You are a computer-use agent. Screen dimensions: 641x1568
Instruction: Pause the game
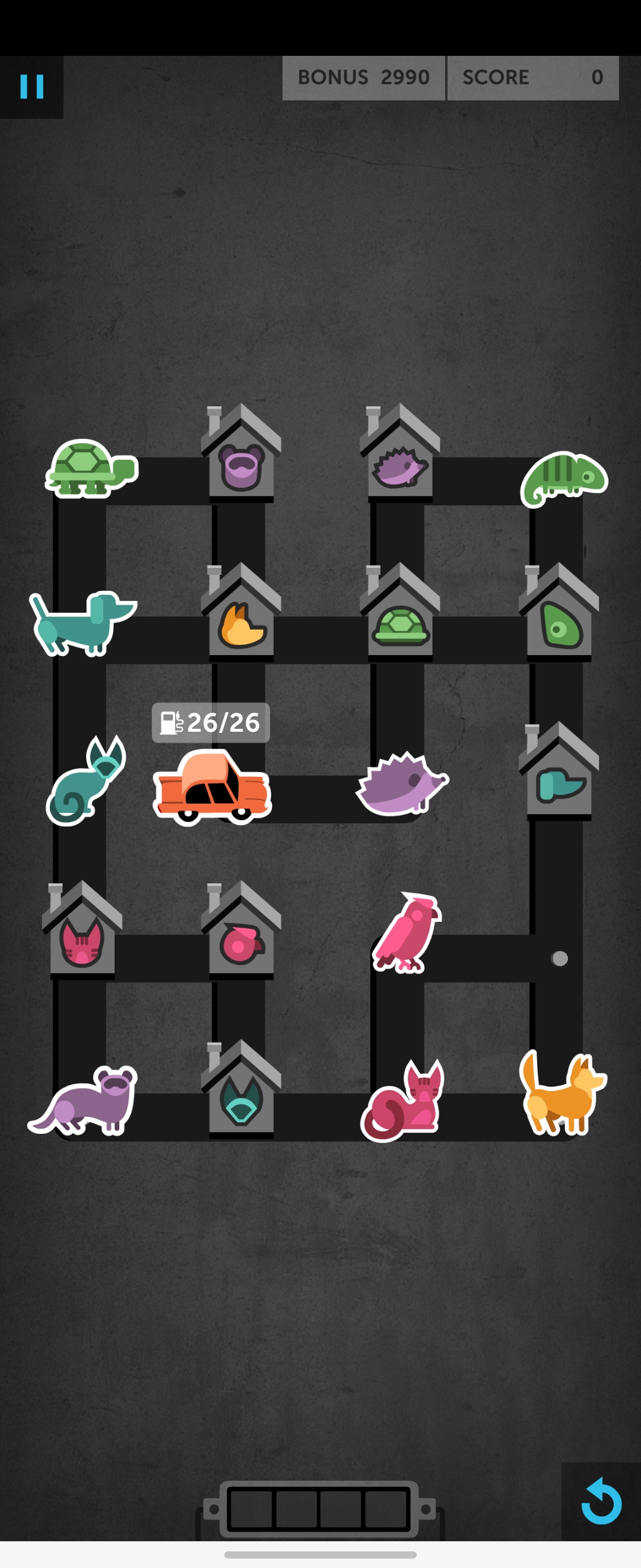click(x=31, y=87)
